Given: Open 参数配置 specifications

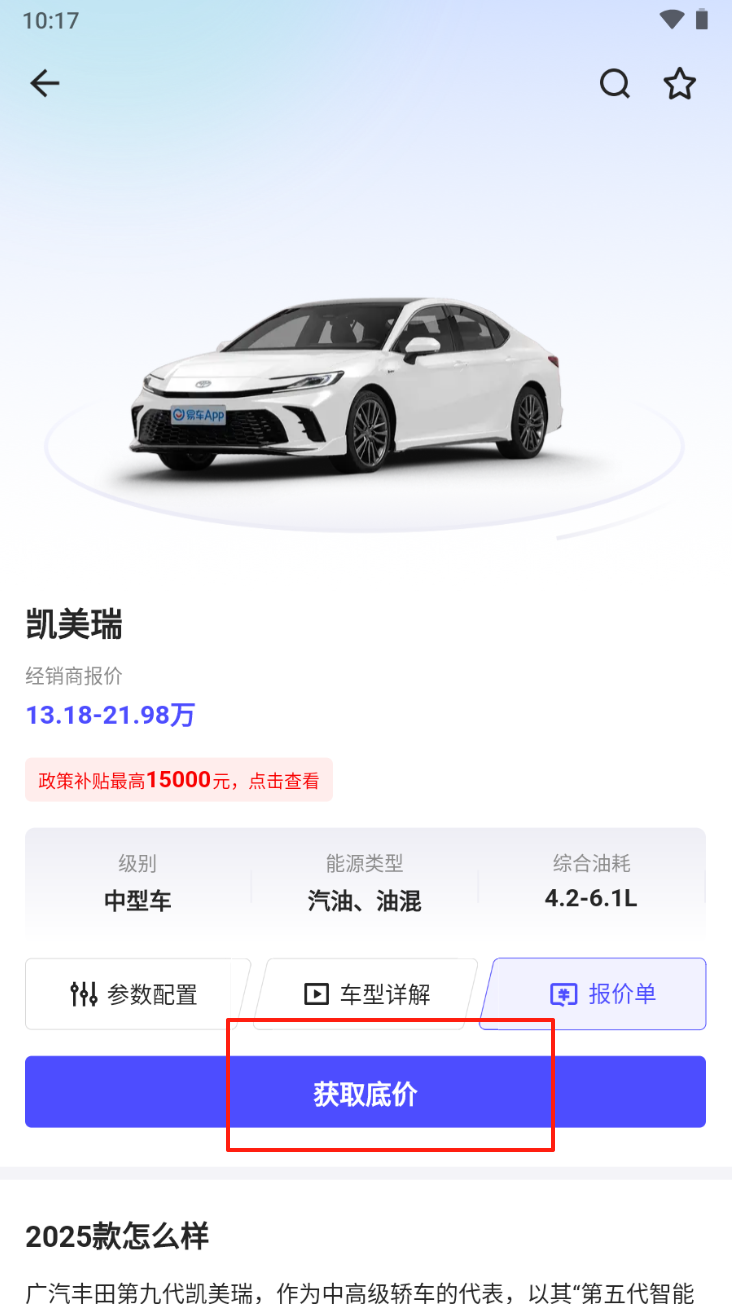Looking at the screenshot, I should click(x=135, y=994).
